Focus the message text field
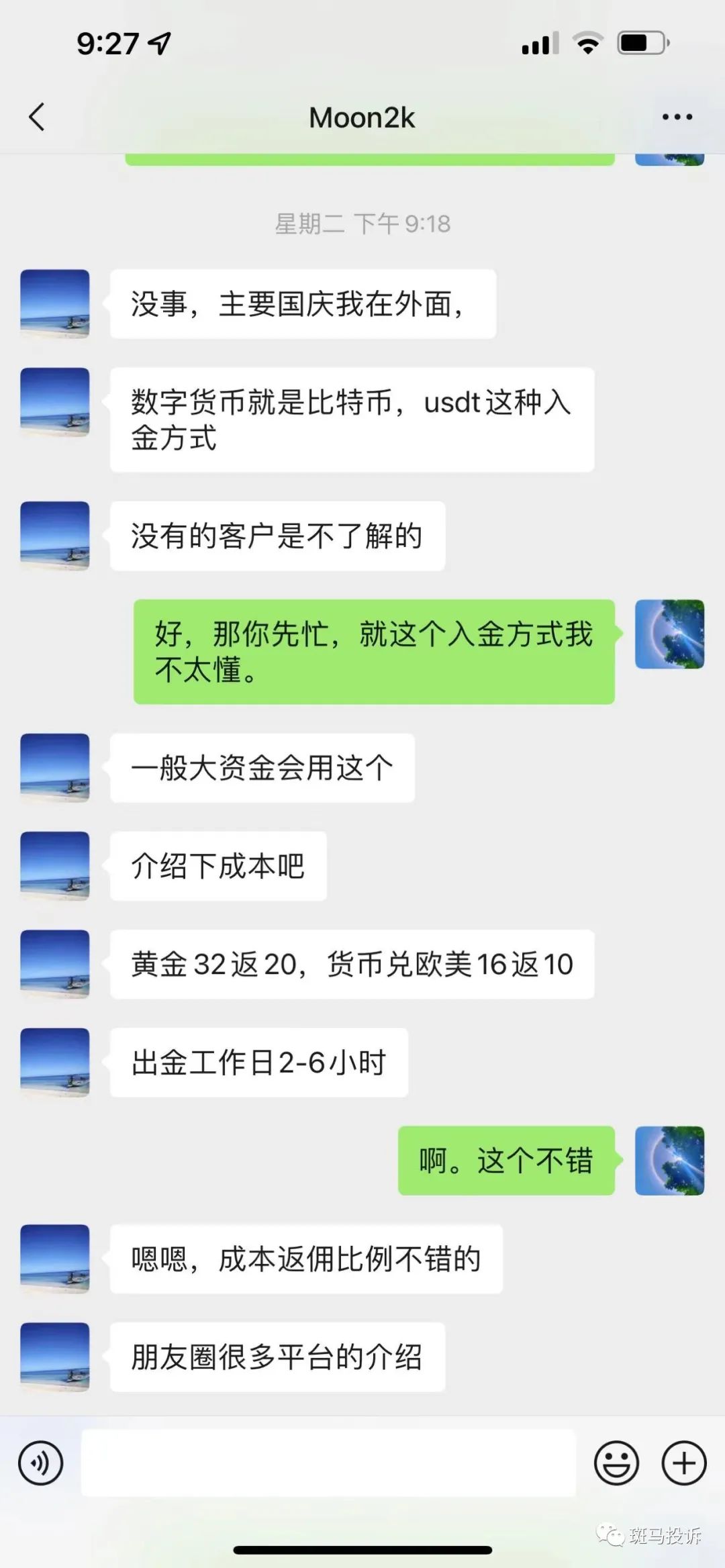The image size is (725, 1568). 328,1463
